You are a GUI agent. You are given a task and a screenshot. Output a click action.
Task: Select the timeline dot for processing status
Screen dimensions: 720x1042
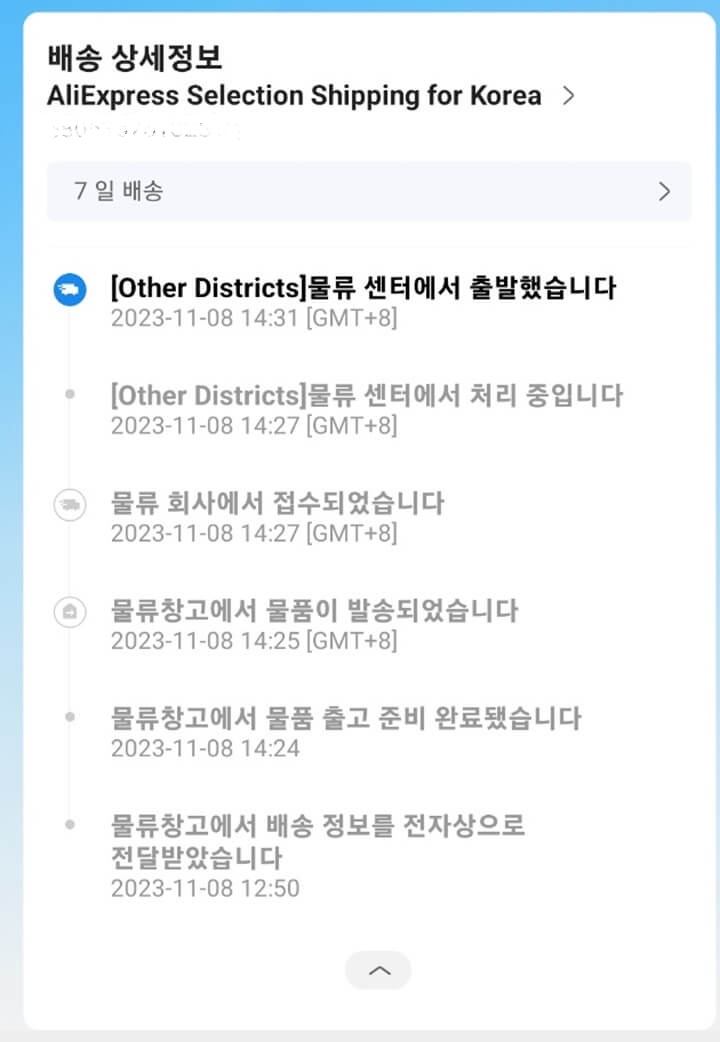[x=70, y=396]
